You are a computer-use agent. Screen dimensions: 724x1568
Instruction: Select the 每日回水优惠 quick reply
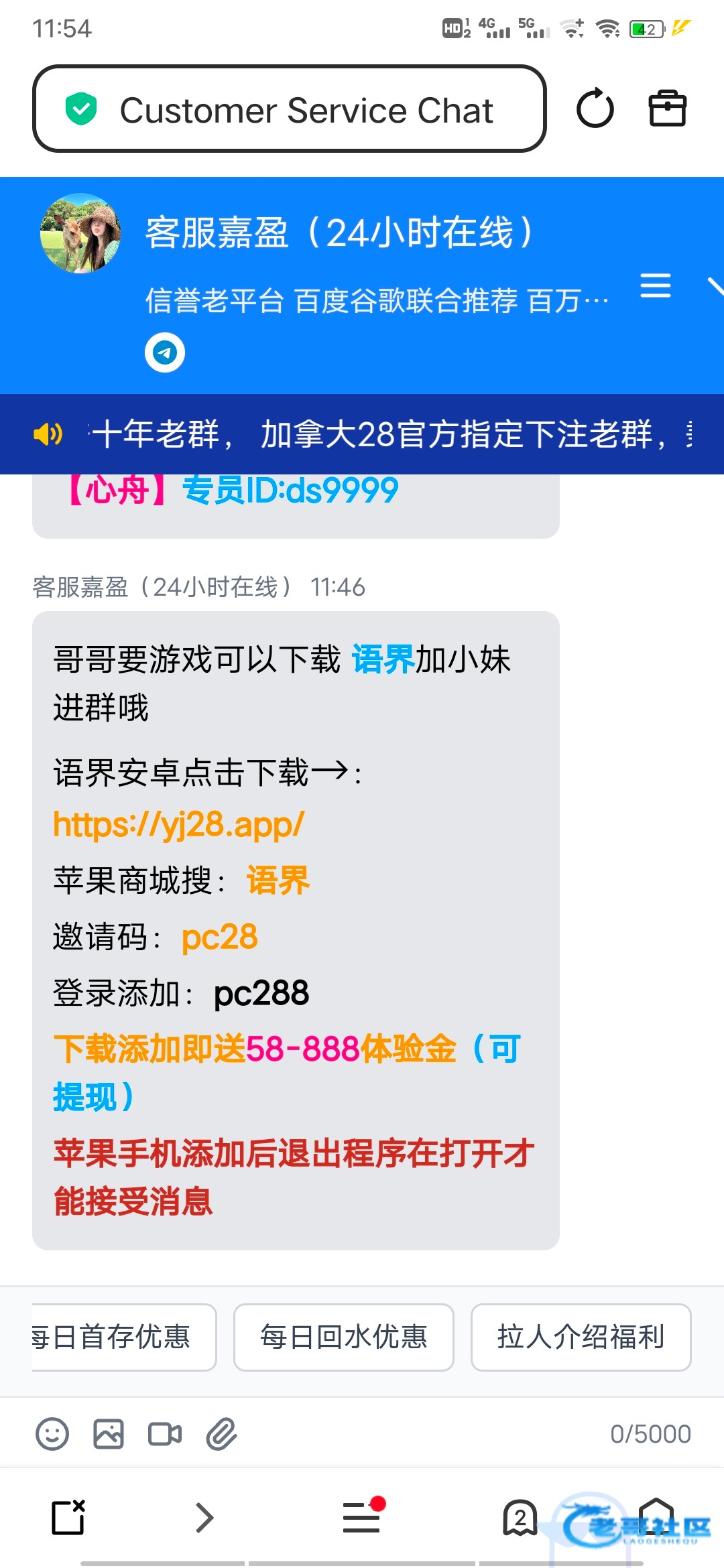[343, 1337]
